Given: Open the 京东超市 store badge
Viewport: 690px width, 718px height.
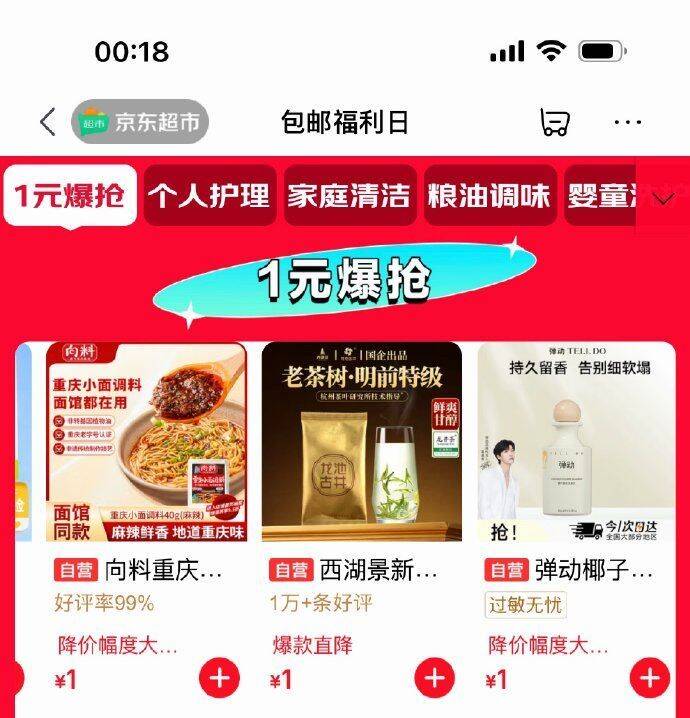Looking at the screenshot, I should [140, 122].
